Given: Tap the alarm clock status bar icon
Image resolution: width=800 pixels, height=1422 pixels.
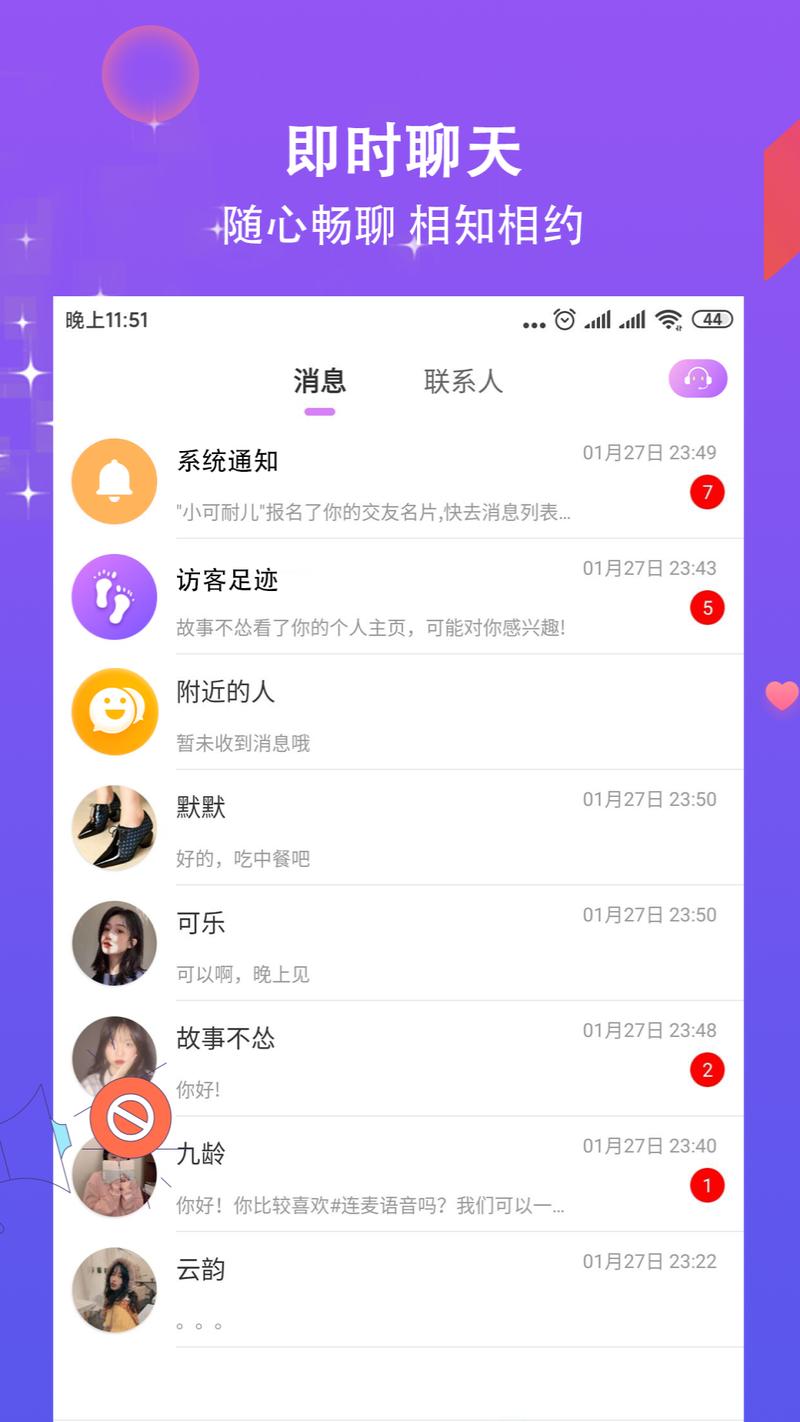Looking at the screenshot, I should pyautogui.click(x=562, y=319).
